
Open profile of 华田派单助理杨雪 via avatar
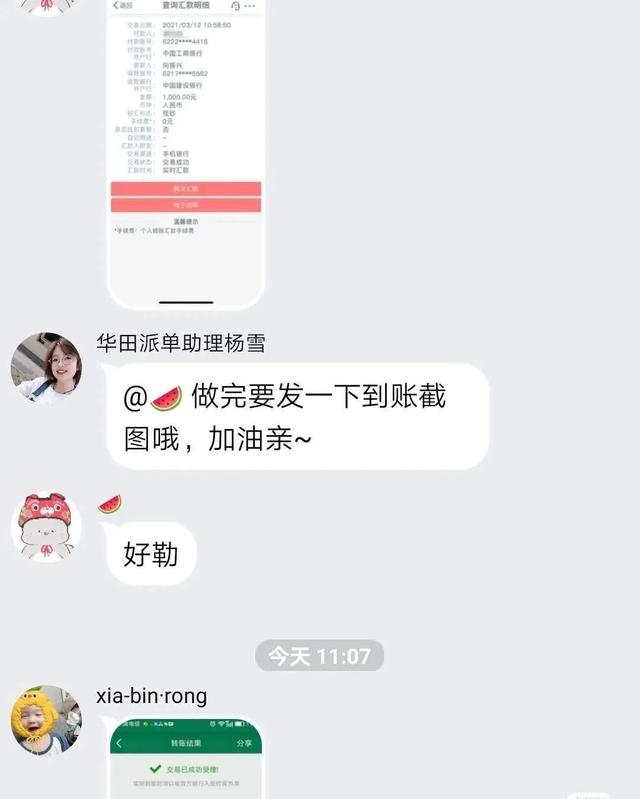[46, 367]
